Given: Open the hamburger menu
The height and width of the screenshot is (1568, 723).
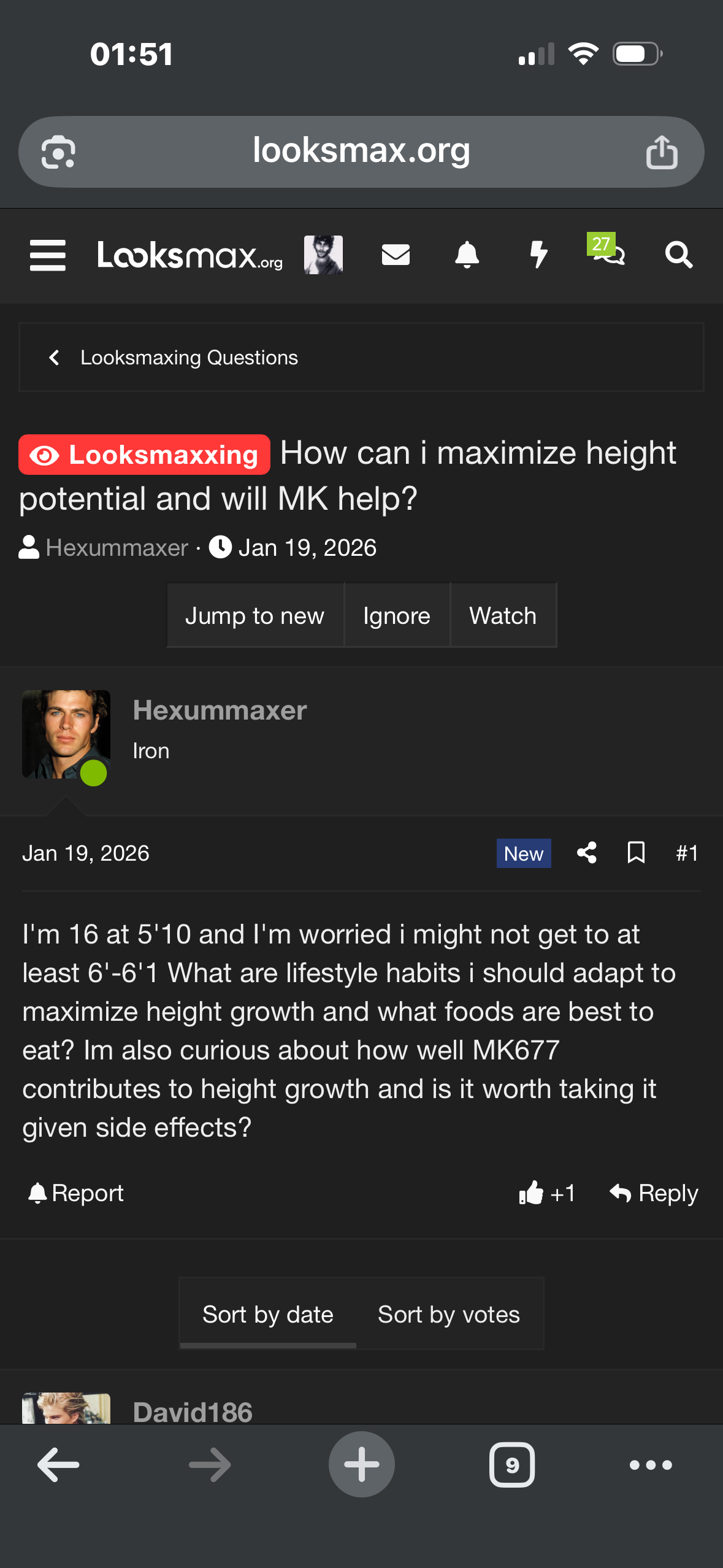Looking at the screenshot, I should pos(48,255).
